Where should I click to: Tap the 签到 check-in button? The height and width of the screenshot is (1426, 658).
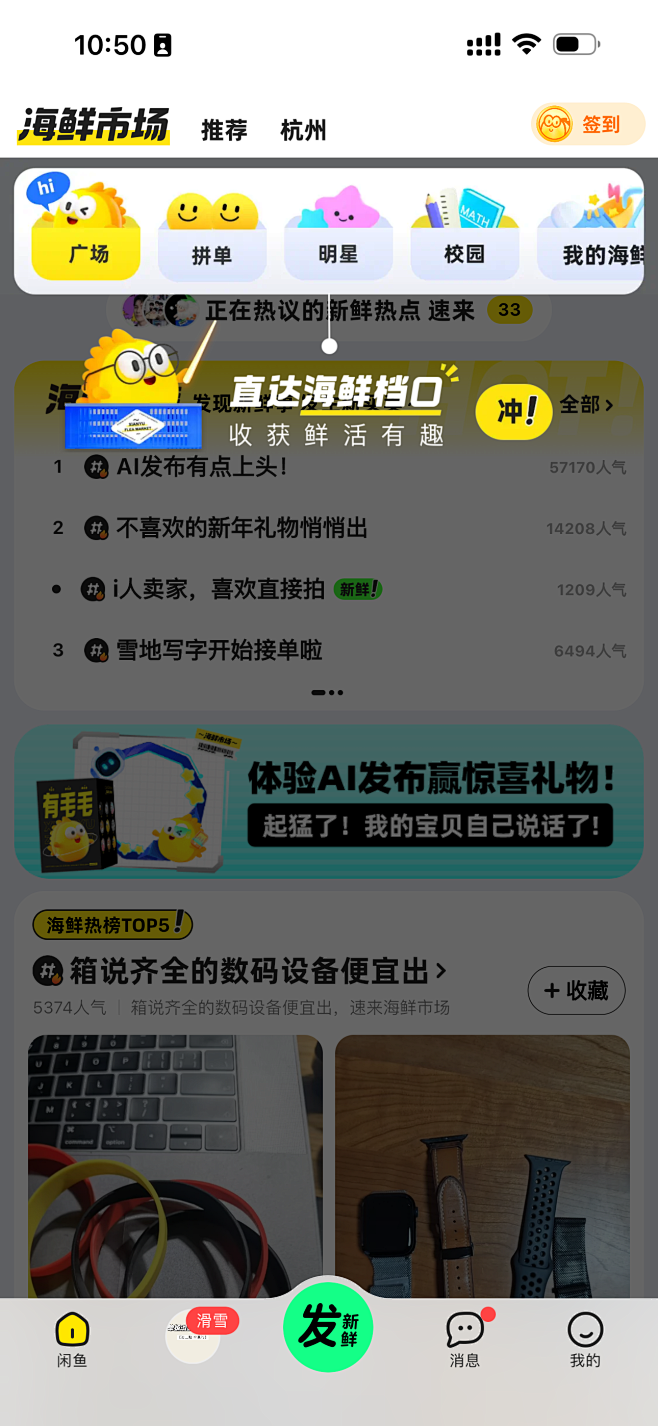coord(587,125)
